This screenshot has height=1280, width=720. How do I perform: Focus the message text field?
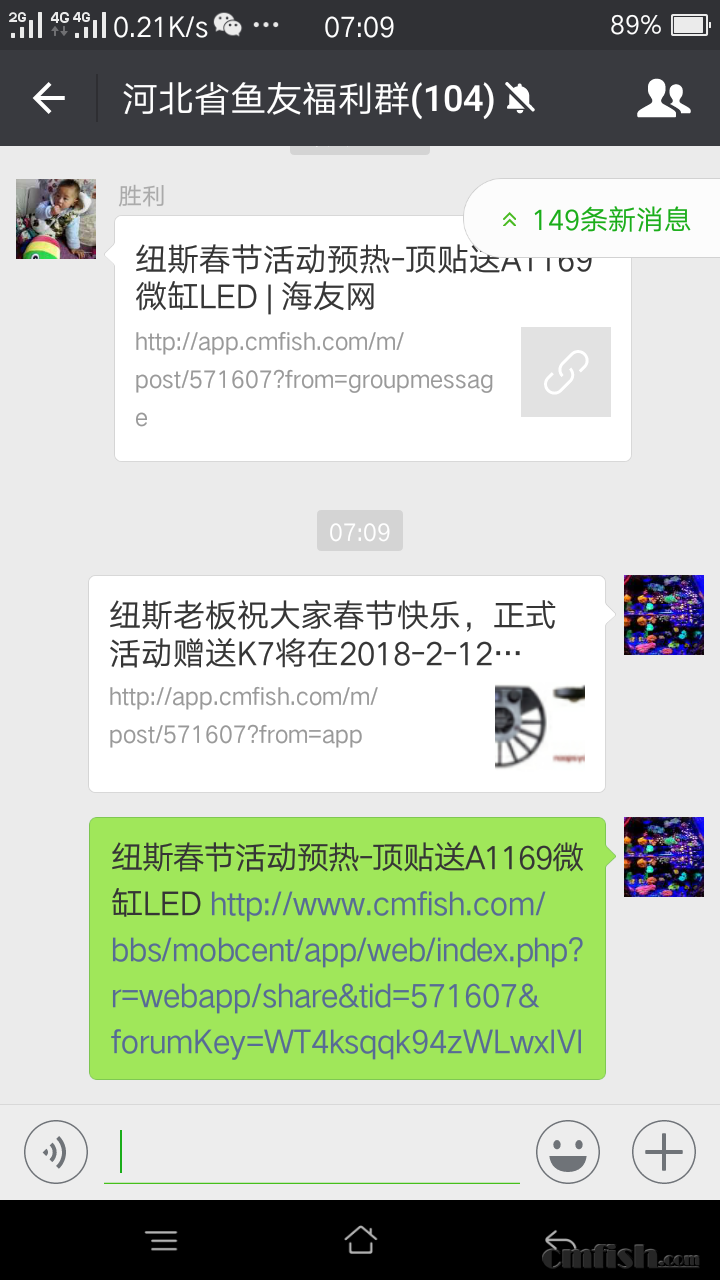point(312,1152)
